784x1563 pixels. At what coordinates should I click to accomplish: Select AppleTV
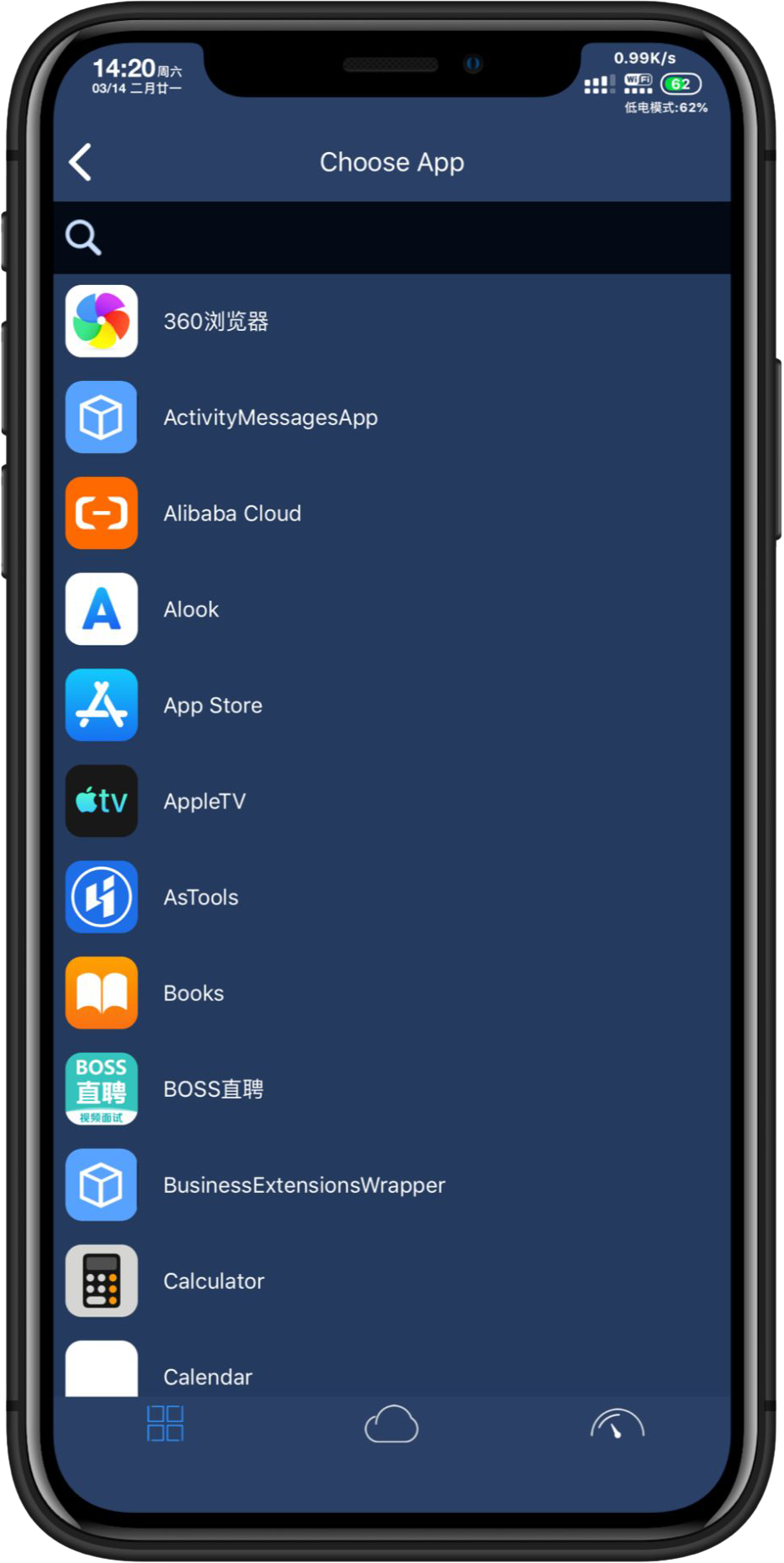(392, 801)
